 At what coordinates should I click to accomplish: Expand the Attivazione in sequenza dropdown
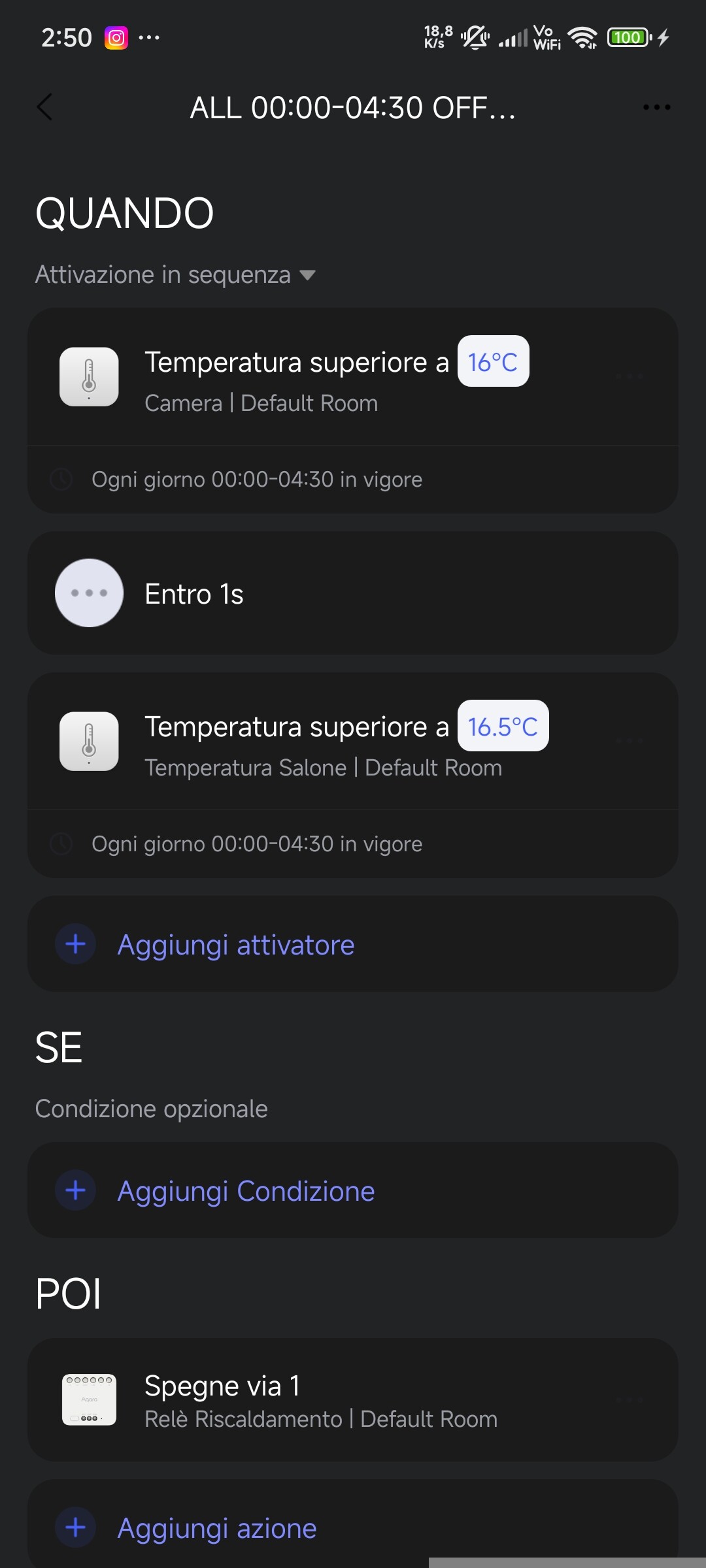(x=175, y=275)
